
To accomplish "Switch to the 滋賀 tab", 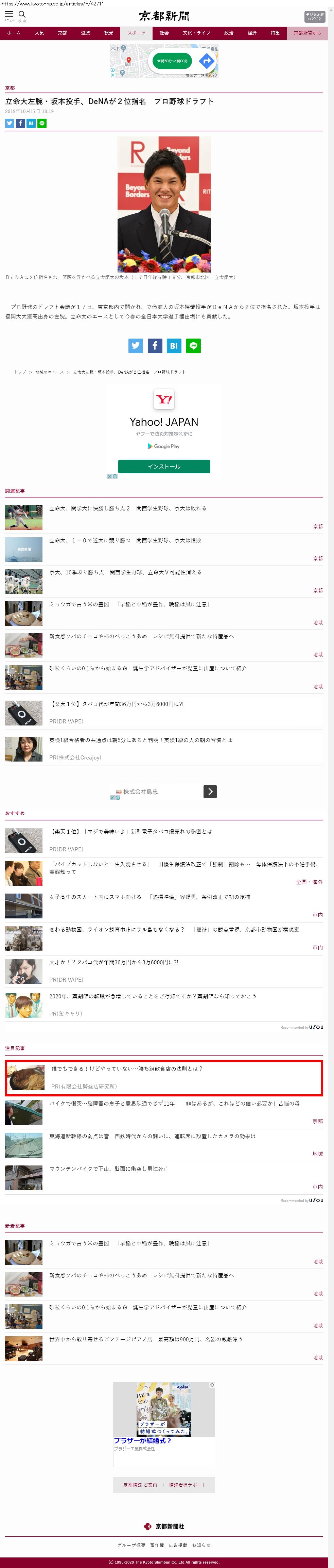I will coord(86,33).
